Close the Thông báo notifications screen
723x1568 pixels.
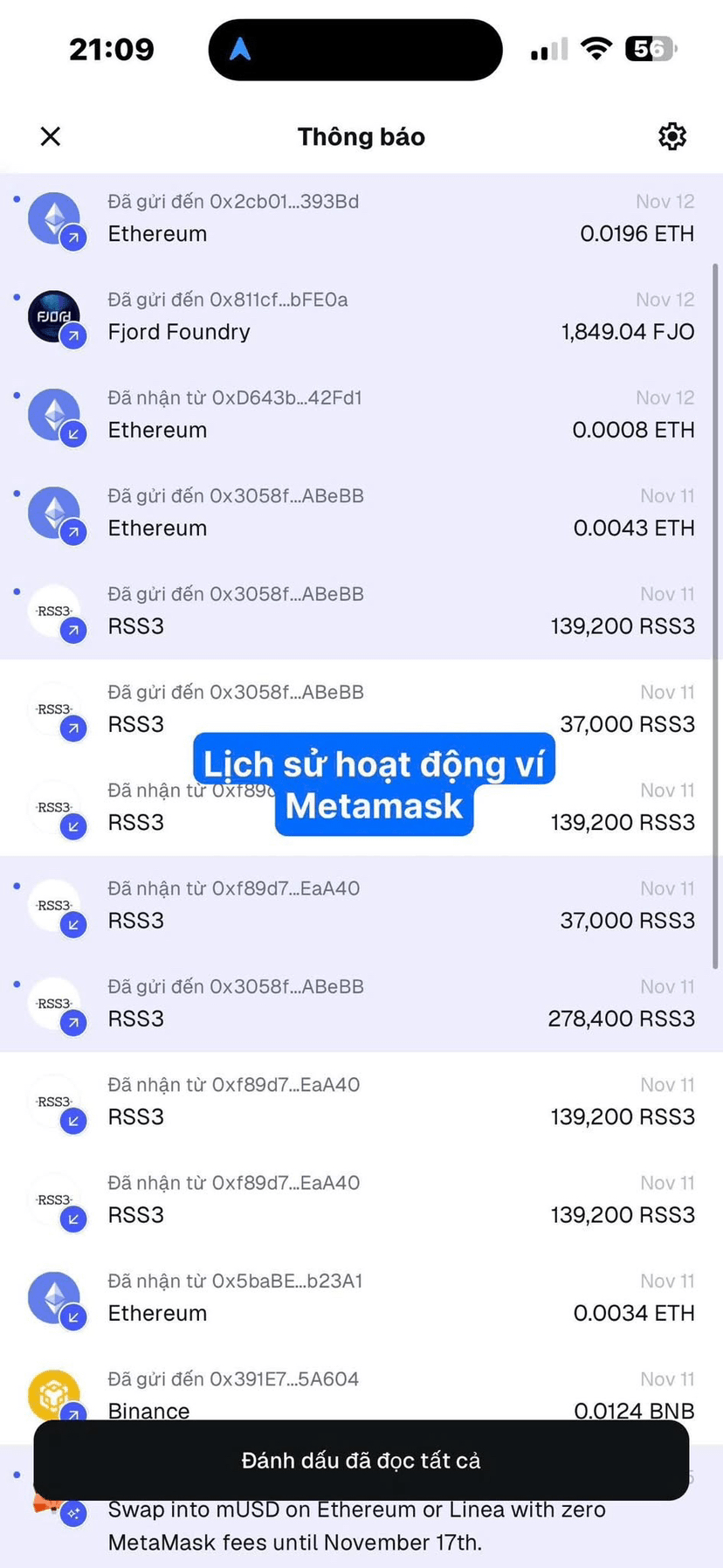pos(51,136)
